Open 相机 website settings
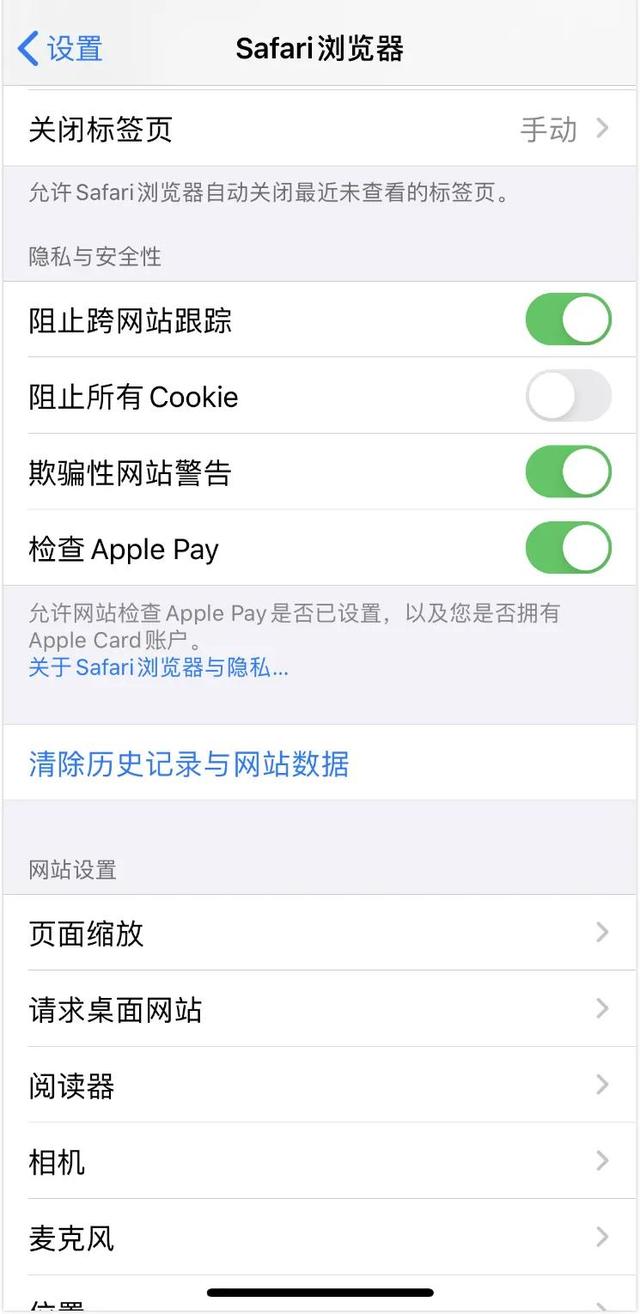Viewport: 640px width, 1314px height. point(320,1161)
